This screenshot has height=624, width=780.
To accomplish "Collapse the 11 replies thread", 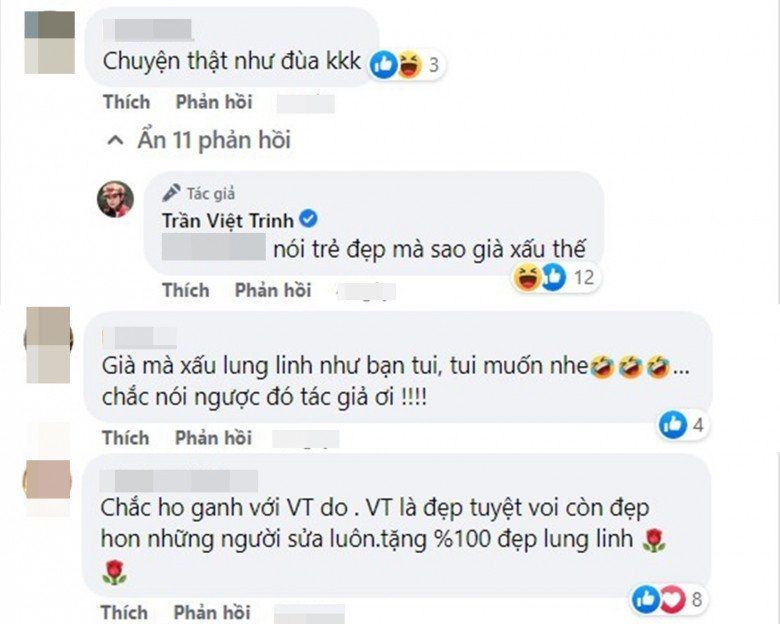I will pos(200,140).
